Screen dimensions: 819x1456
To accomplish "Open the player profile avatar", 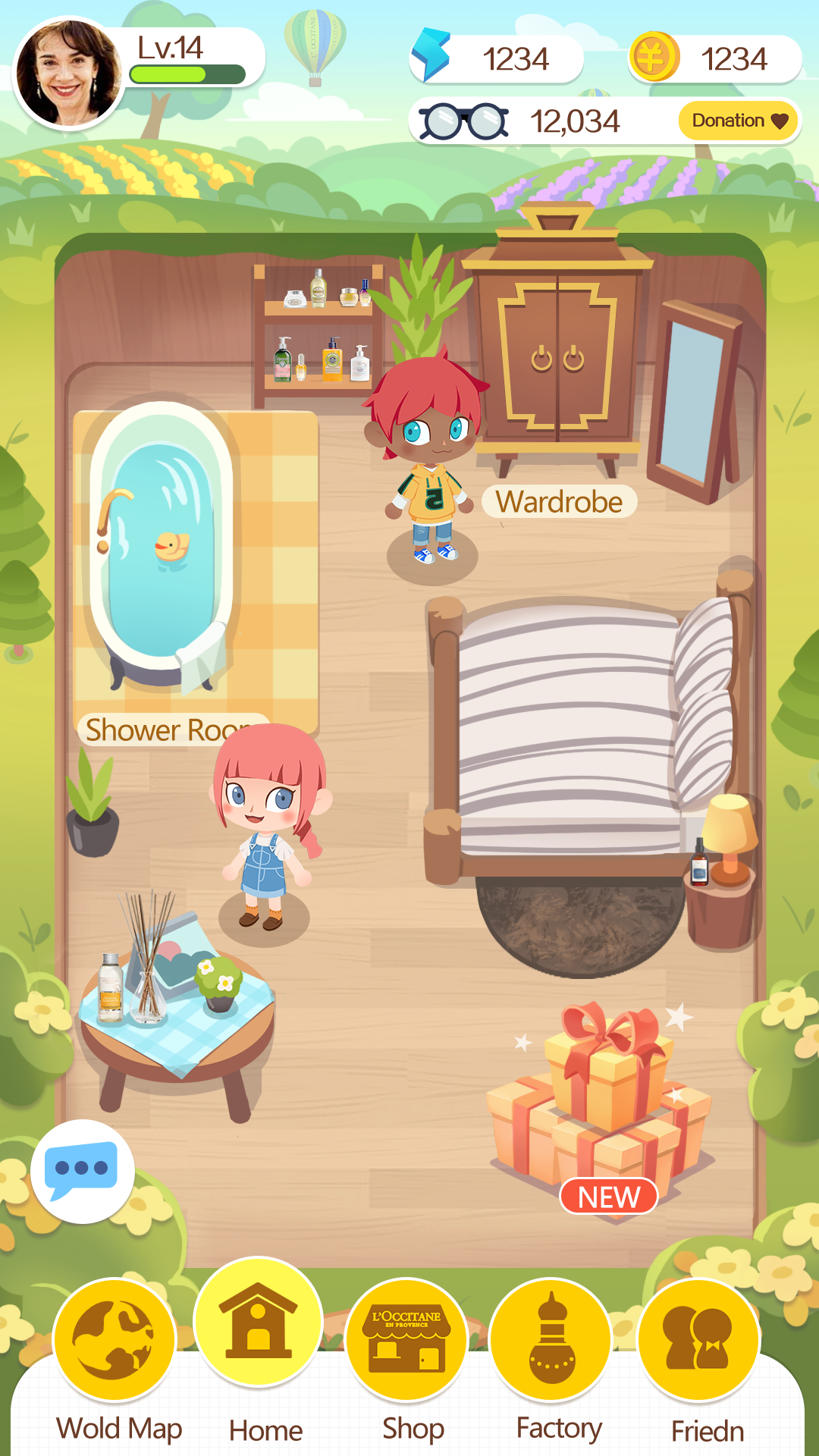I will (x=68, y=74).
